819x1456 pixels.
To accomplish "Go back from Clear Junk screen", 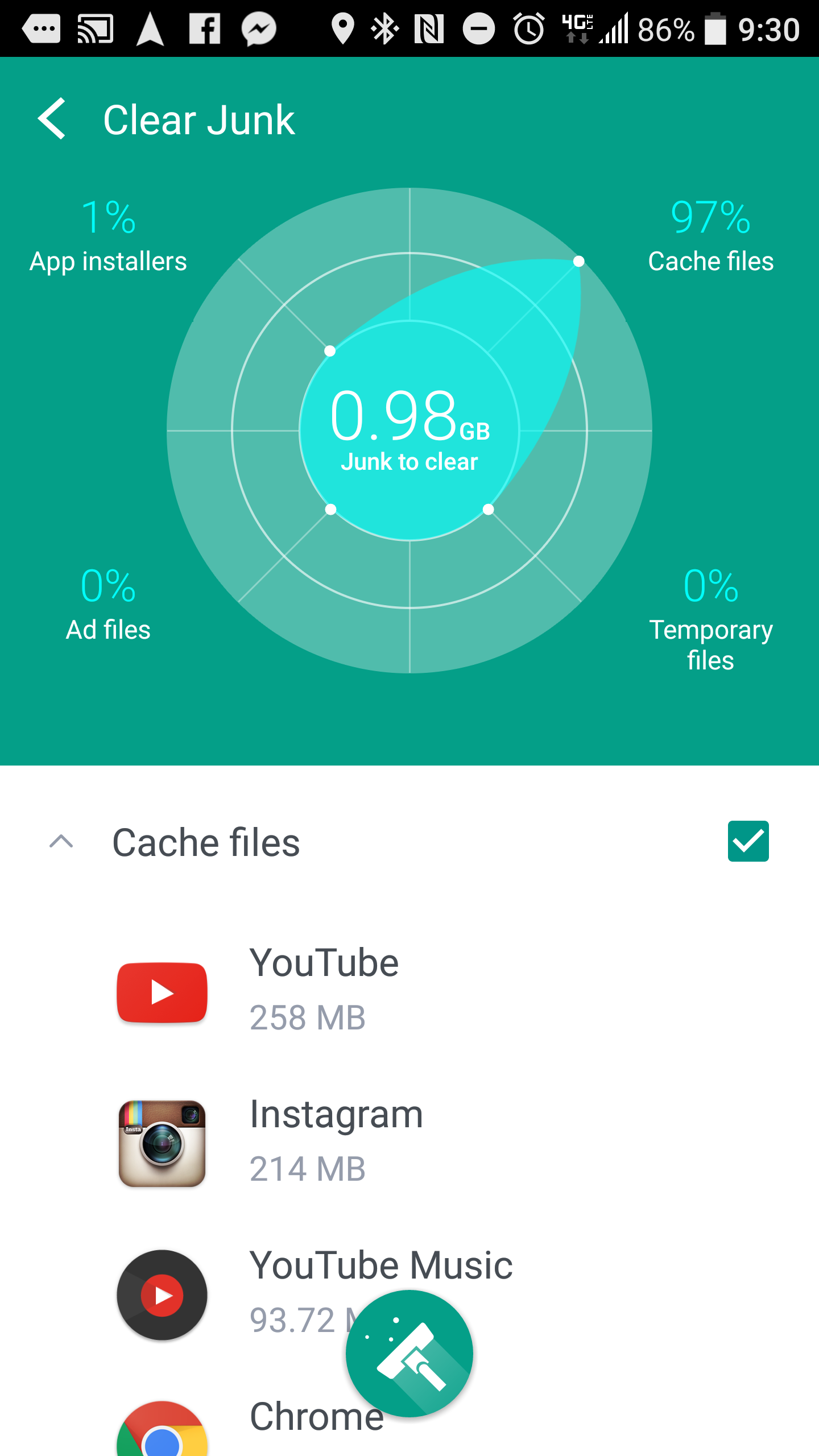I will [52, 118].
